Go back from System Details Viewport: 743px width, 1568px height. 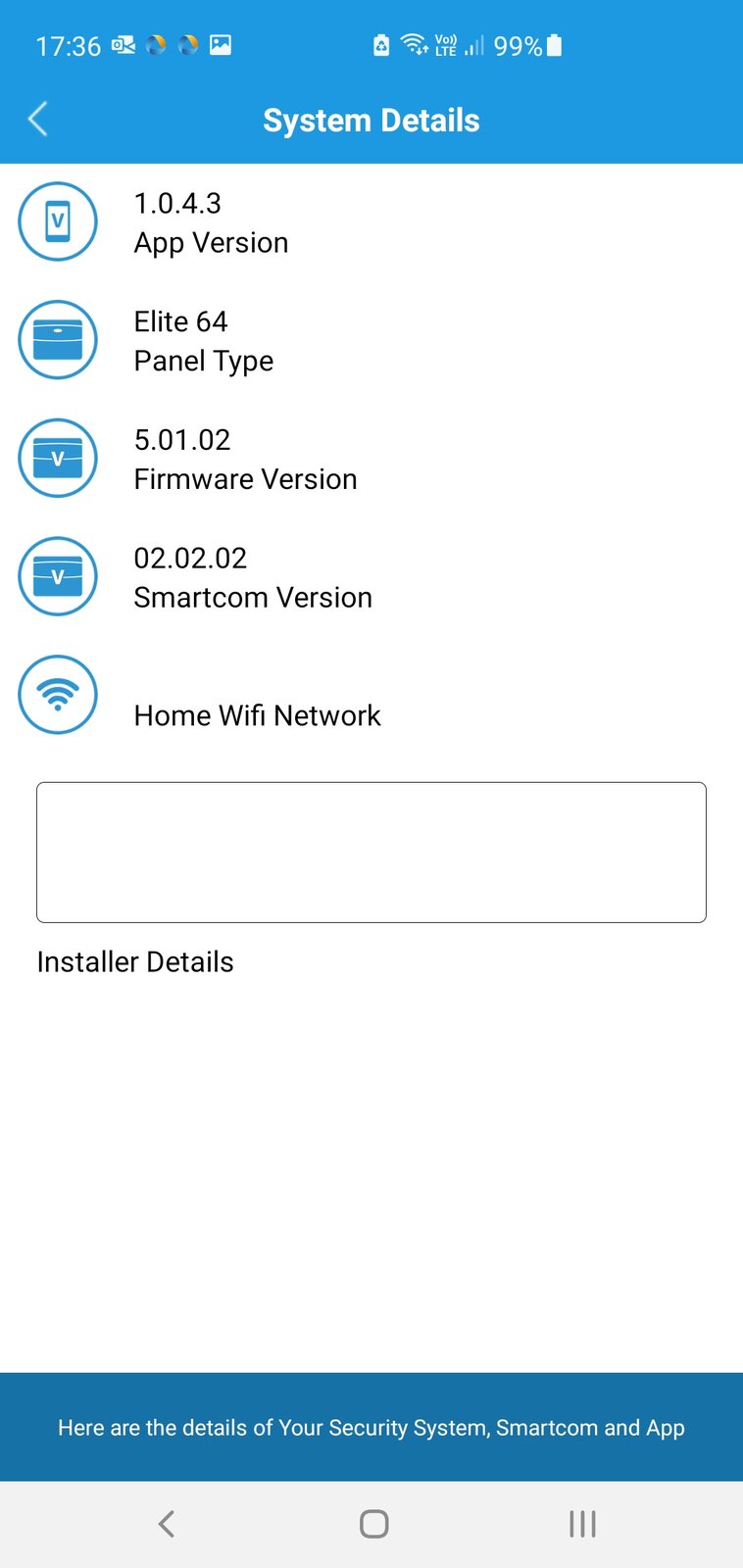pyautogui.click(x=38, y=120)
